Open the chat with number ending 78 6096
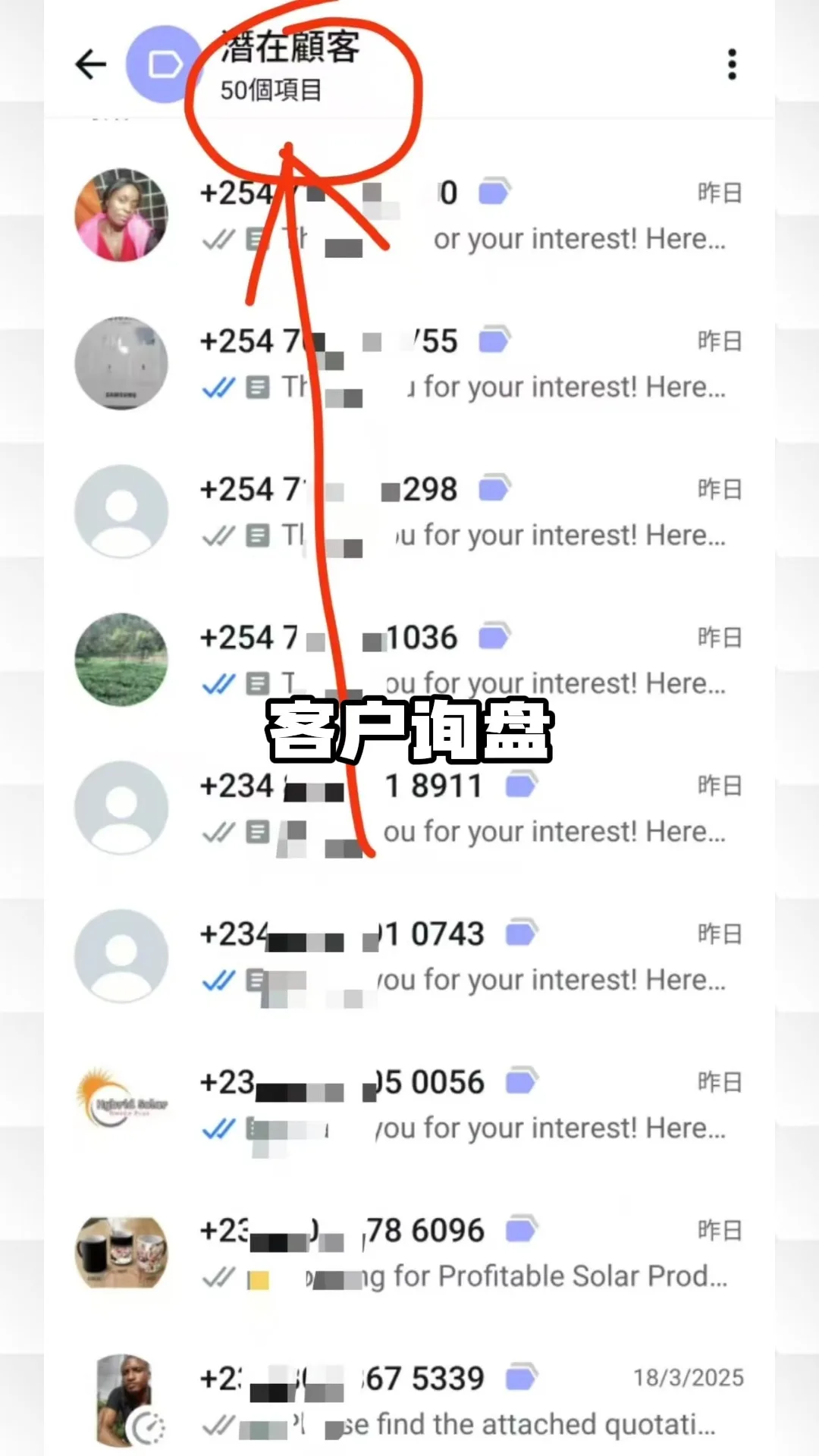This screenshot has width=819, height=1456. (x=463, y=1252)
